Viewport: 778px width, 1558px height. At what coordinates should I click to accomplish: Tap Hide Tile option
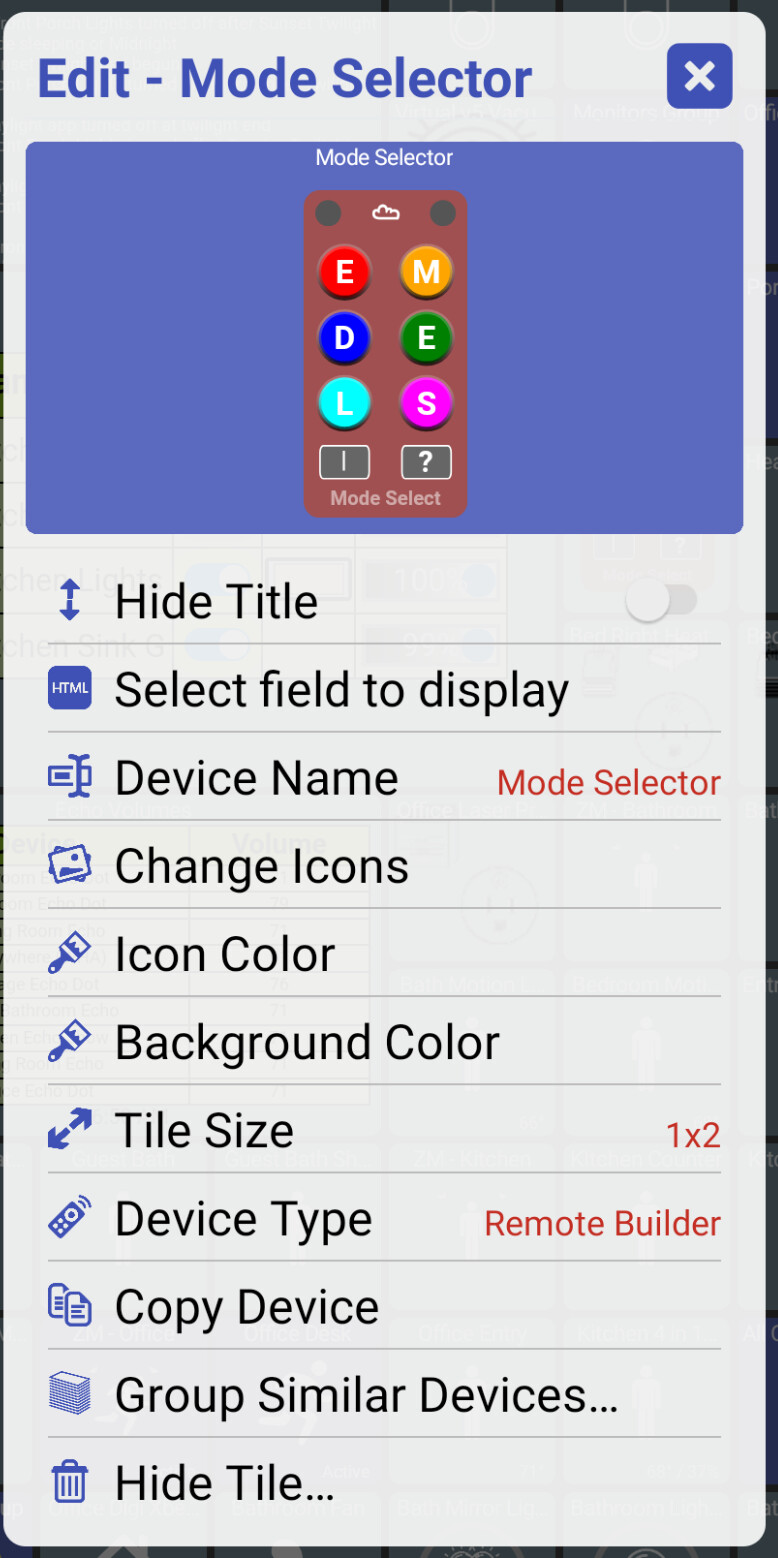(384, 1483)
